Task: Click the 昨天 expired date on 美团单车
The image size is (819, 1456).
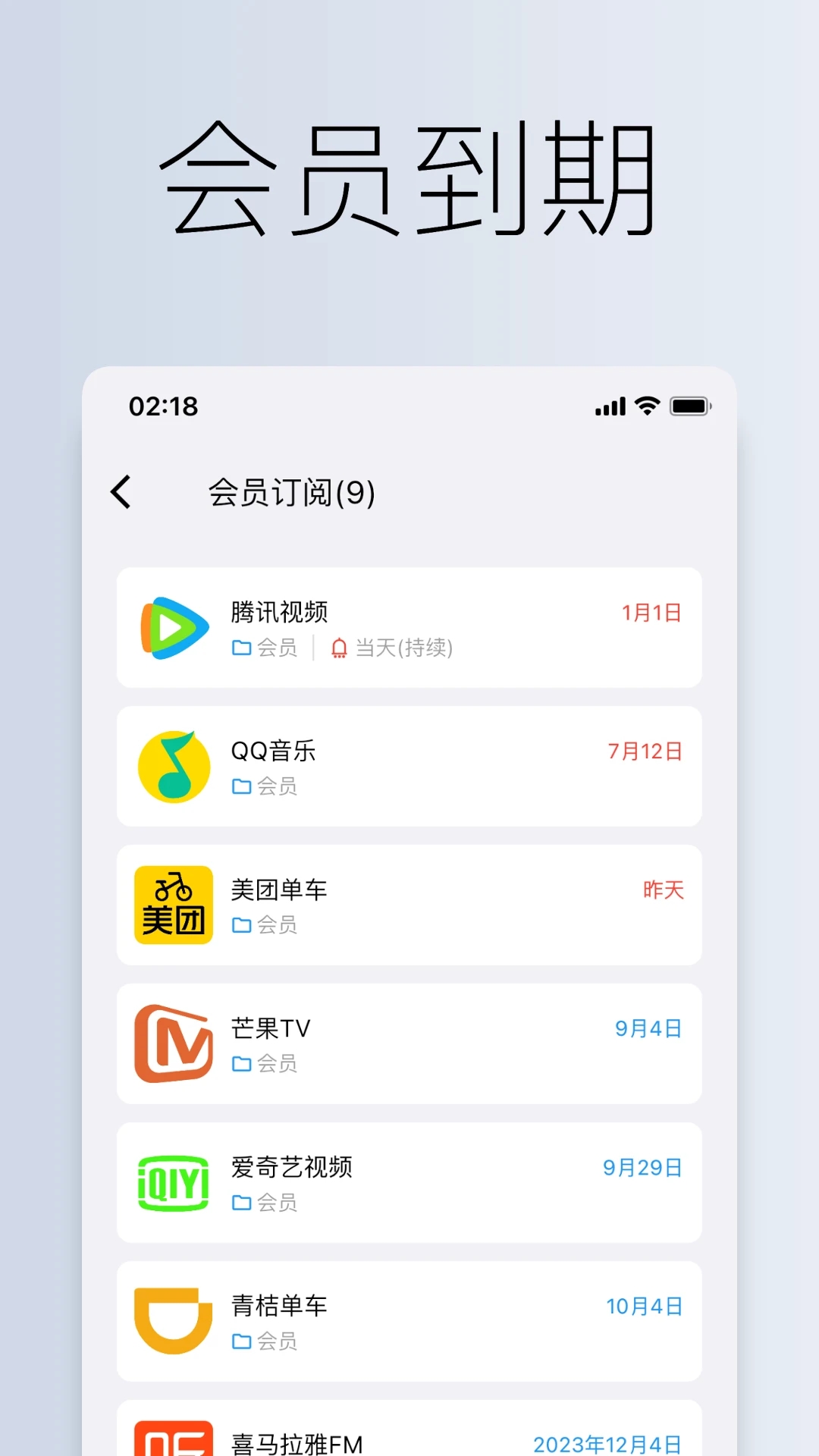Action: 661,889
